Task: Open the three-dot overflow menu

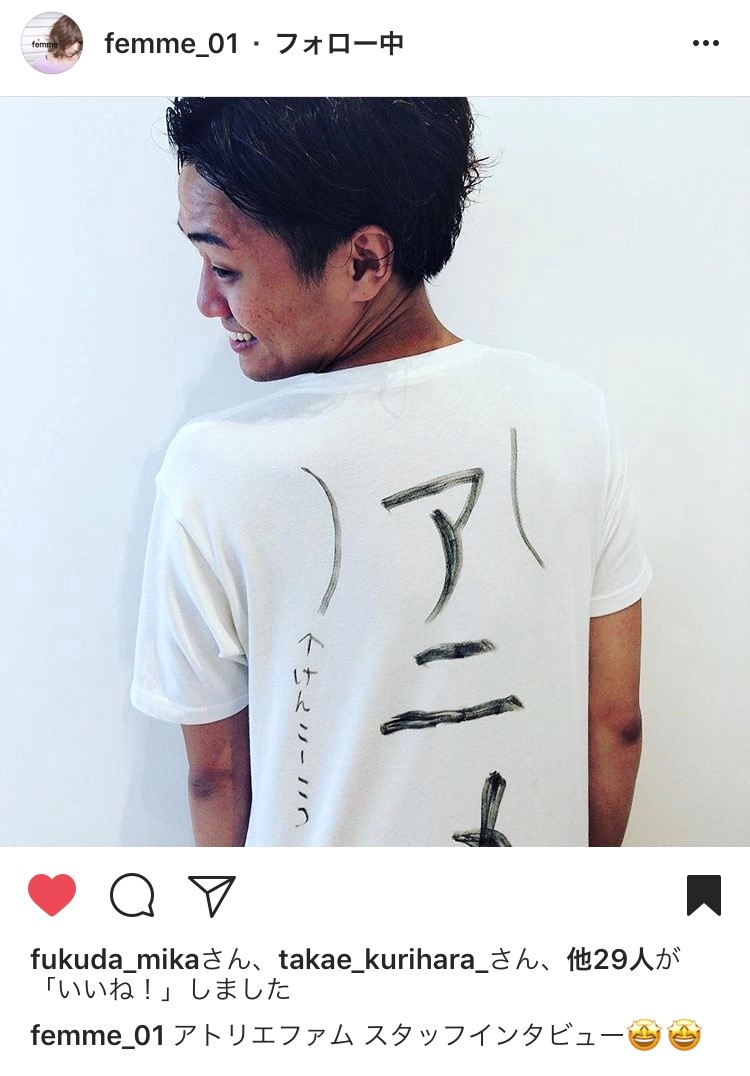Action: [706, 44]
